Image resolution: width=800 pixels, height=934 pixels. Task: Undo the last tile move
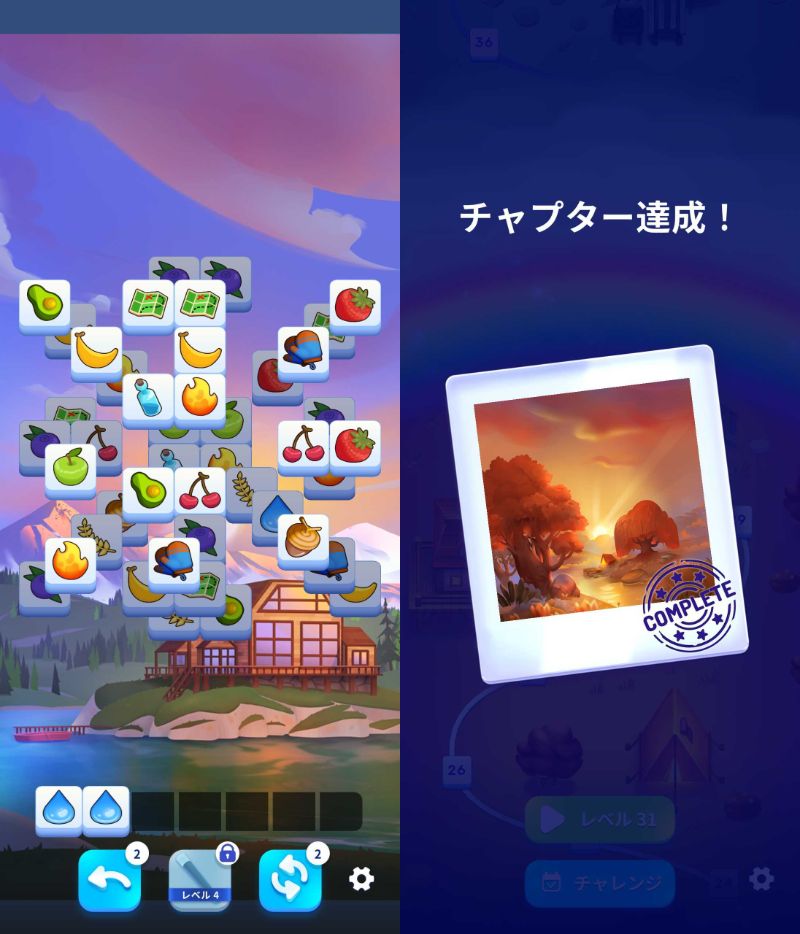click(108, 879)
